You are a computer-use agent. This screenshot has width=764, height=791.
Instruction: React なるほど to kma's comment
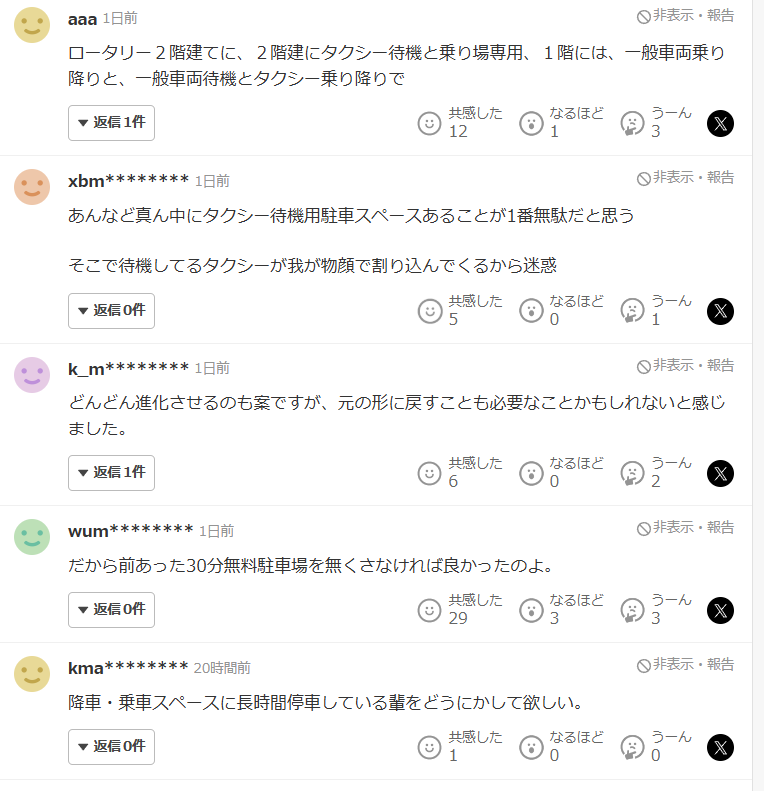[531, 747]
